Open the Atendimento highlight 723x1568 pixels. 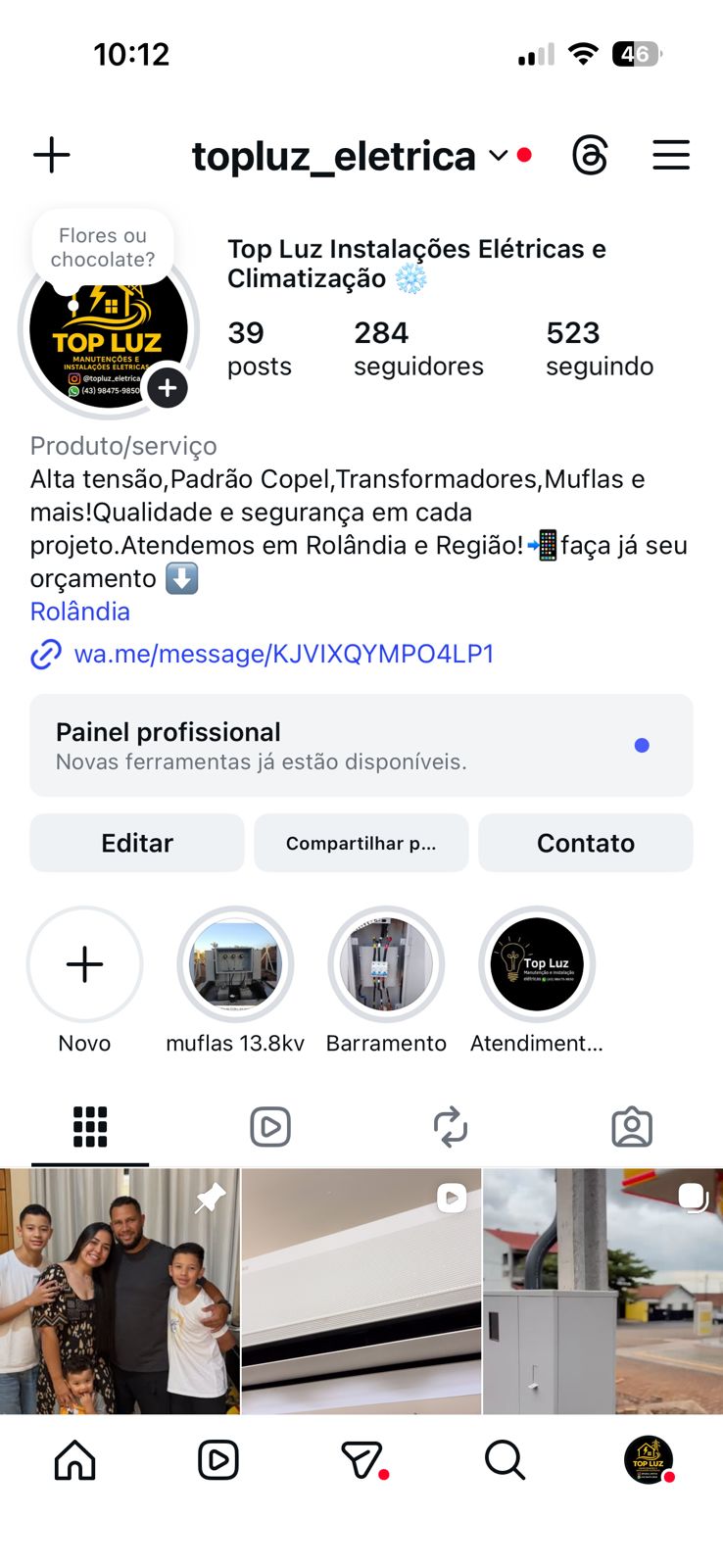[537, 964]
